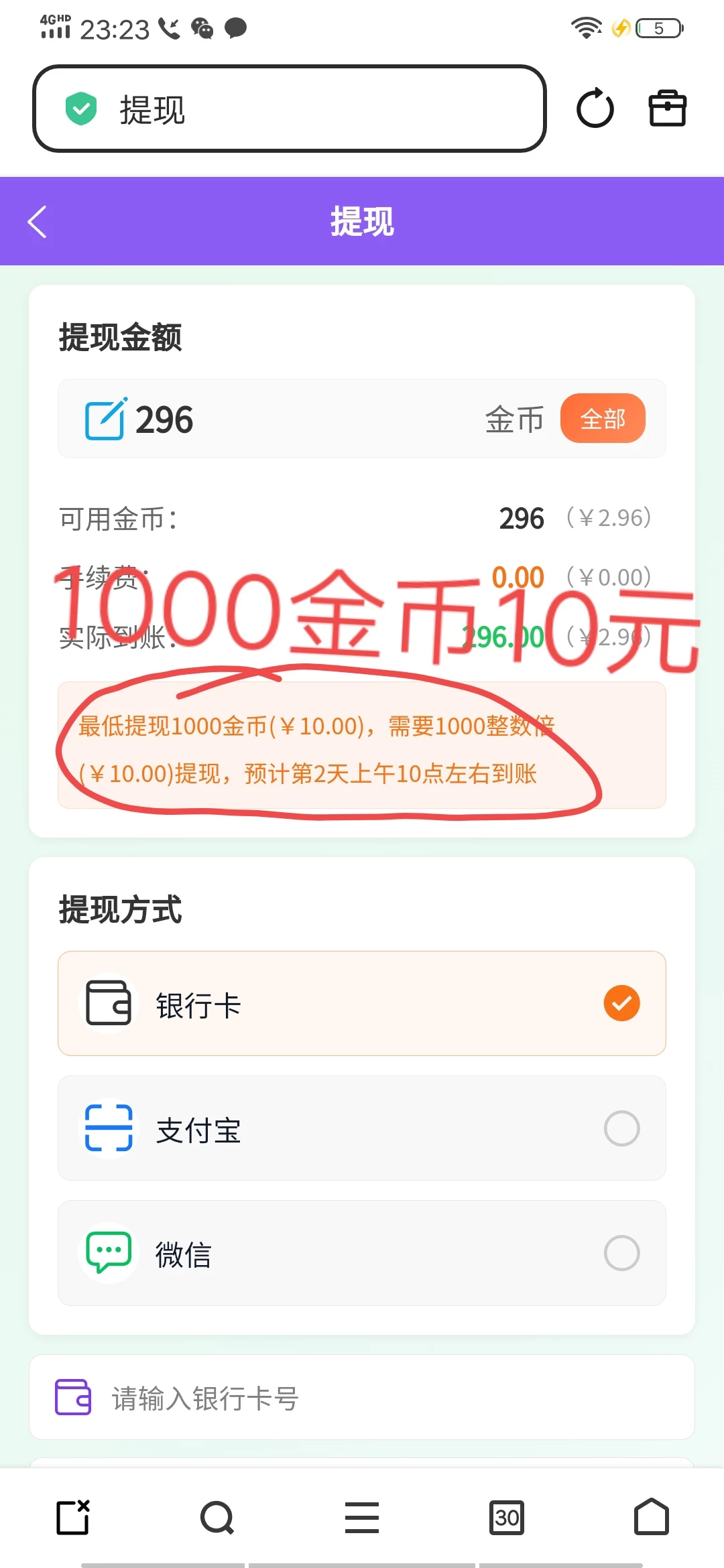Tap the 提现 address bar
Viewport: 724px width, 1568px height.
pyautogui.click(x=288, y=109)
